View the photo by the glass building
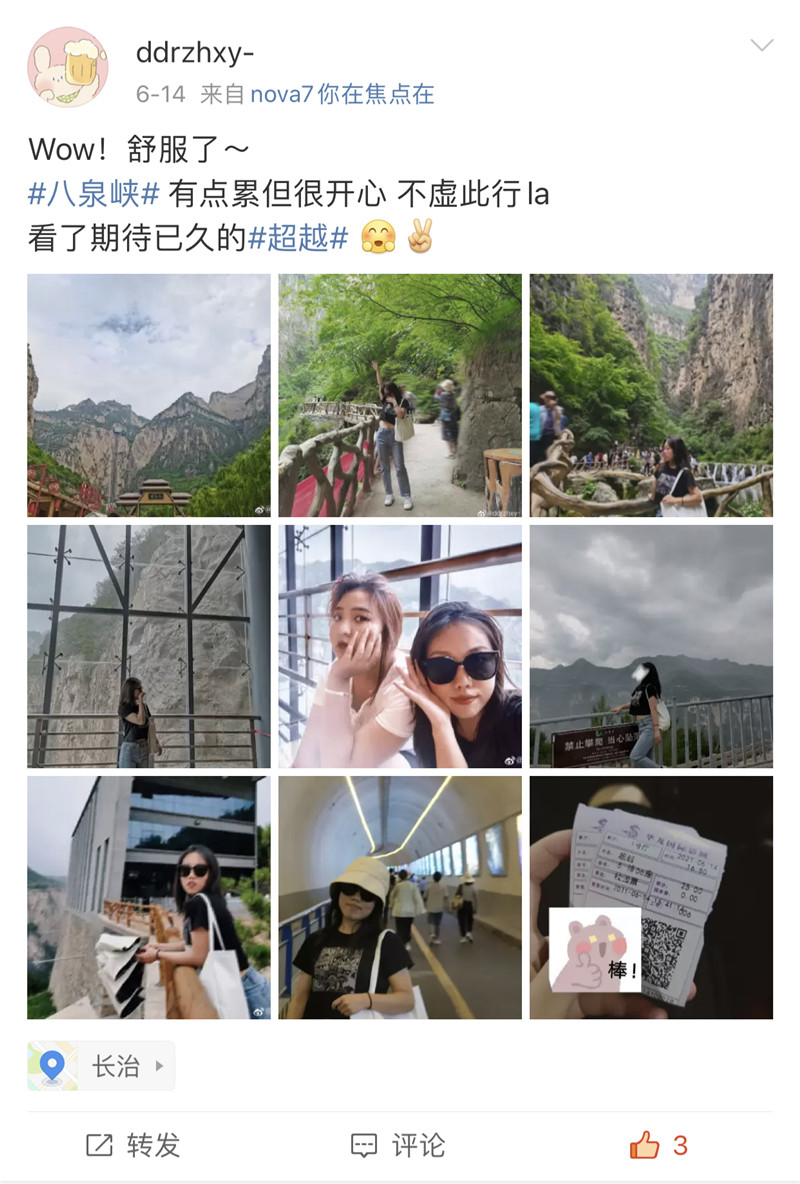This screenshot has width=800, height=1184. click(x=148, y=897)
